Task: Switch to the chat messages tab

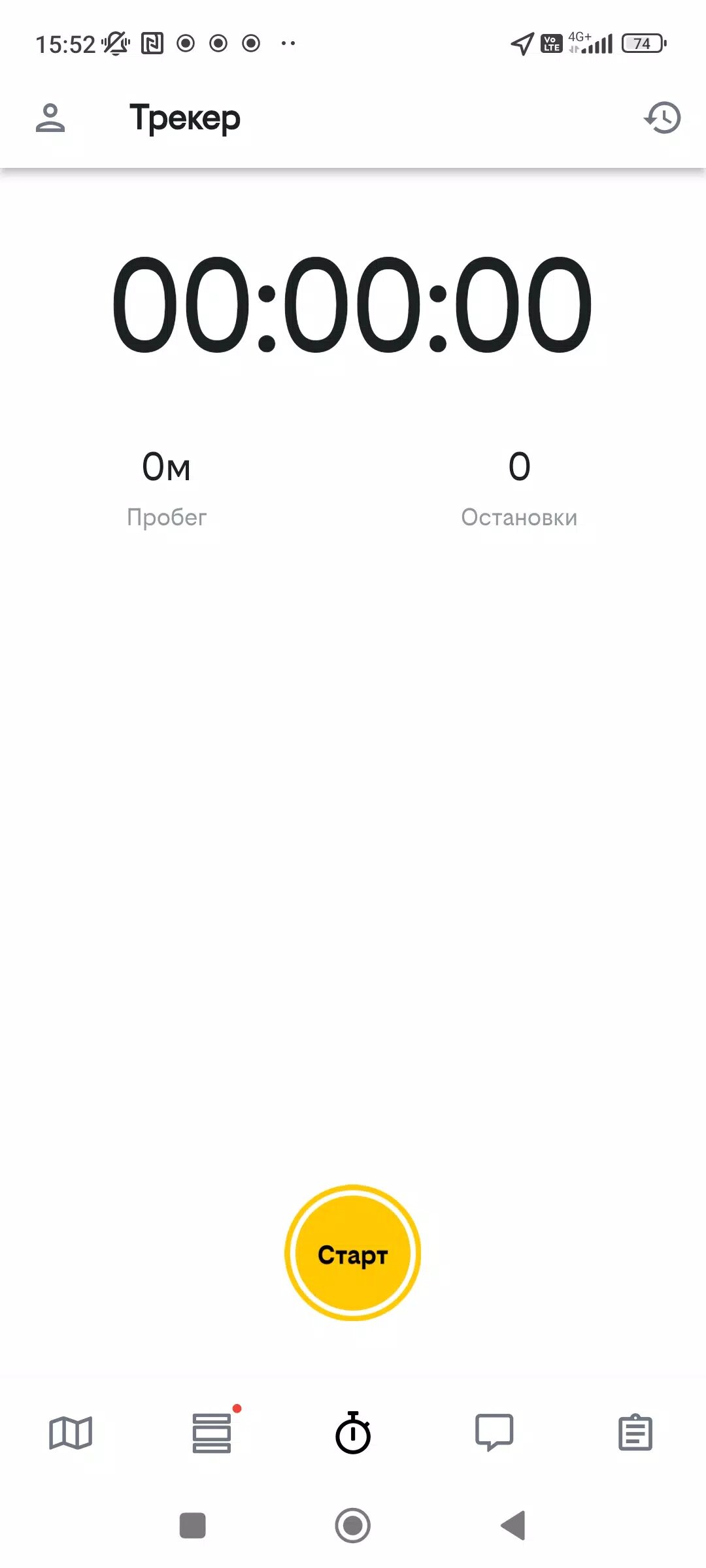Action: tap(494, 1433)
